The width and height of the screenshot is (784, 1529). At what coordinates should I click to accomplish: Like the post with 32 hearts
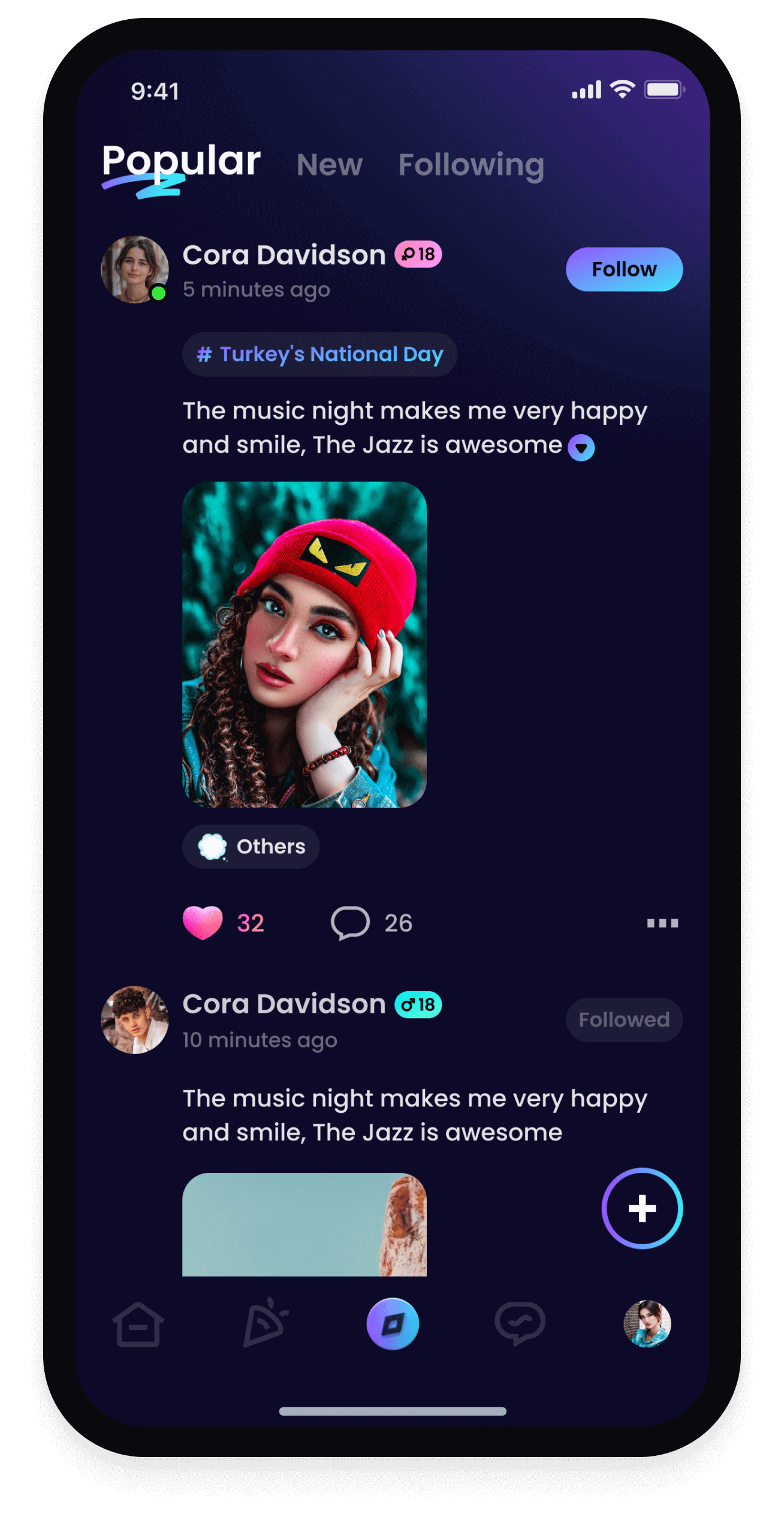(203, 923)
